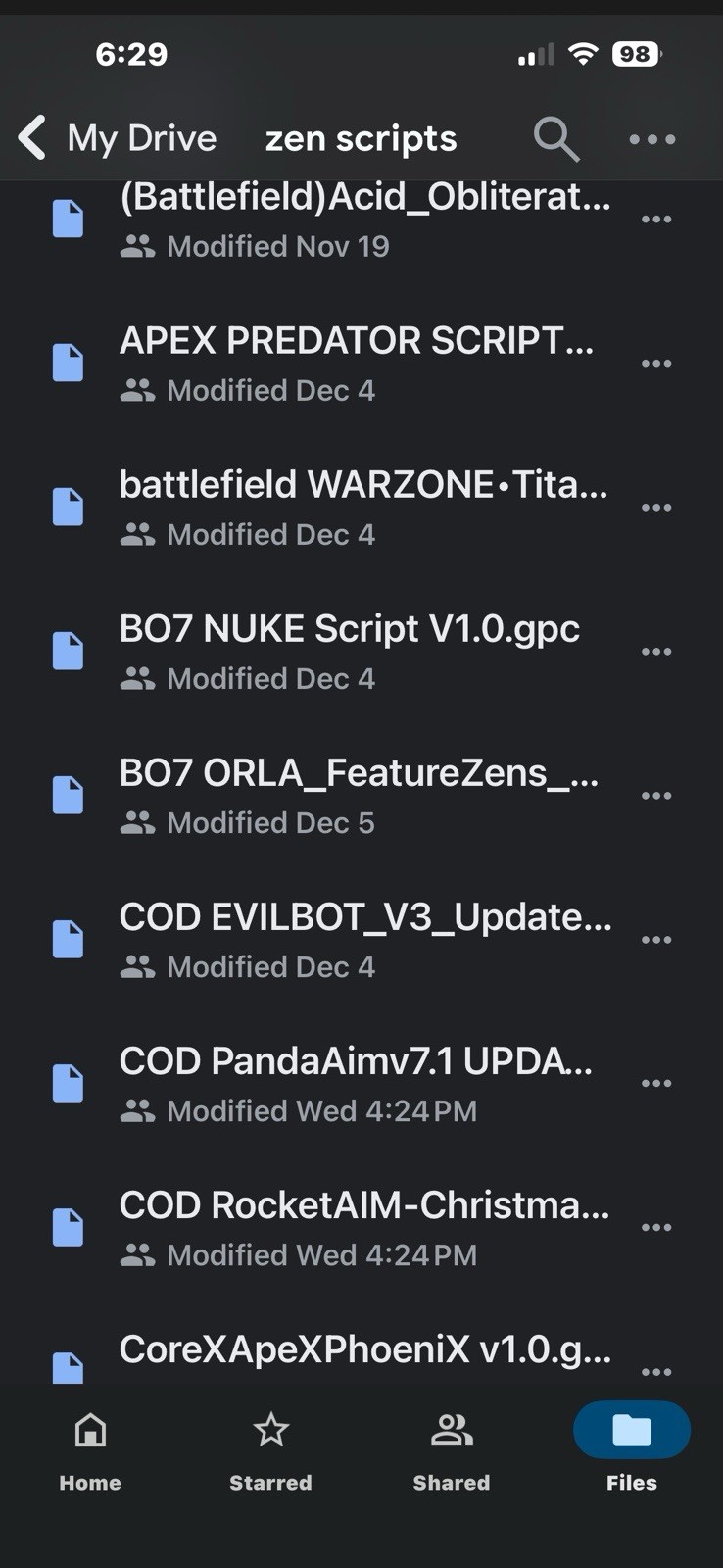This screenshot has width=723, height=1568.
Task: Show more options for battlefield WARZONE file
Action: (x=655, y=508)
